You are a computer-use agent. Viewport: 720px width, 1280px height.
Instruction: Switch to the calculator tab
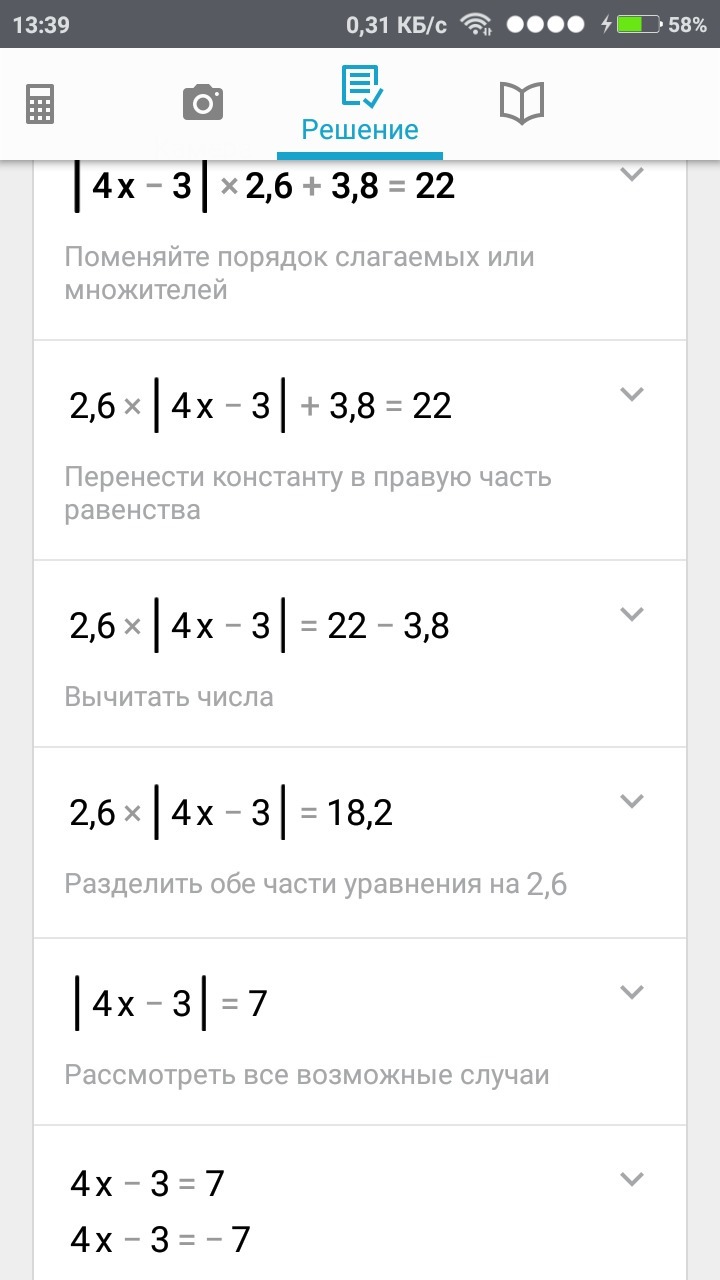pos(40,104)
